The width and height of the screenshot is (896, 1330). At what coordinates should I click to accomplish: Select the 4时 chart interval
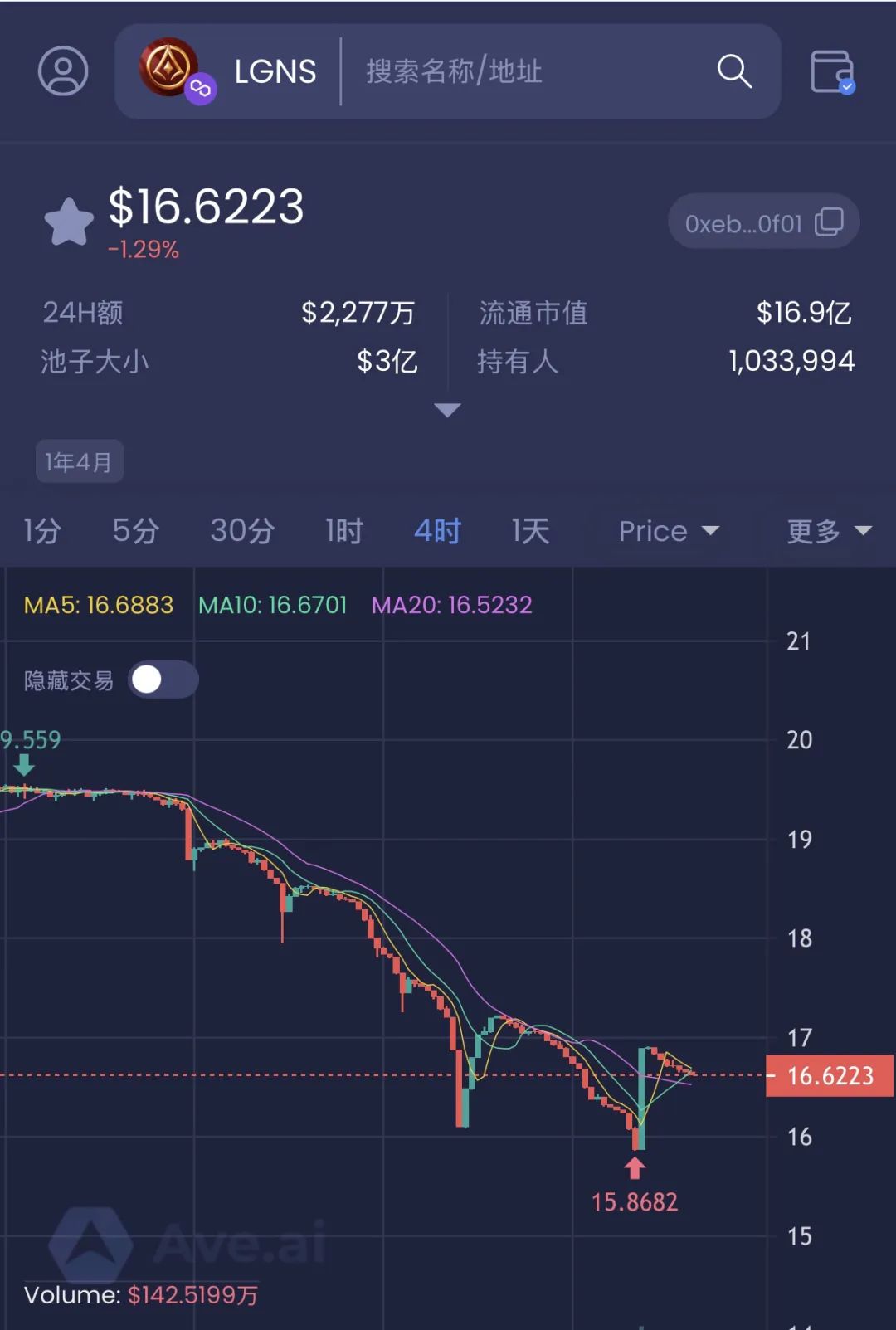pyautogui.click(x=437, y=531)
